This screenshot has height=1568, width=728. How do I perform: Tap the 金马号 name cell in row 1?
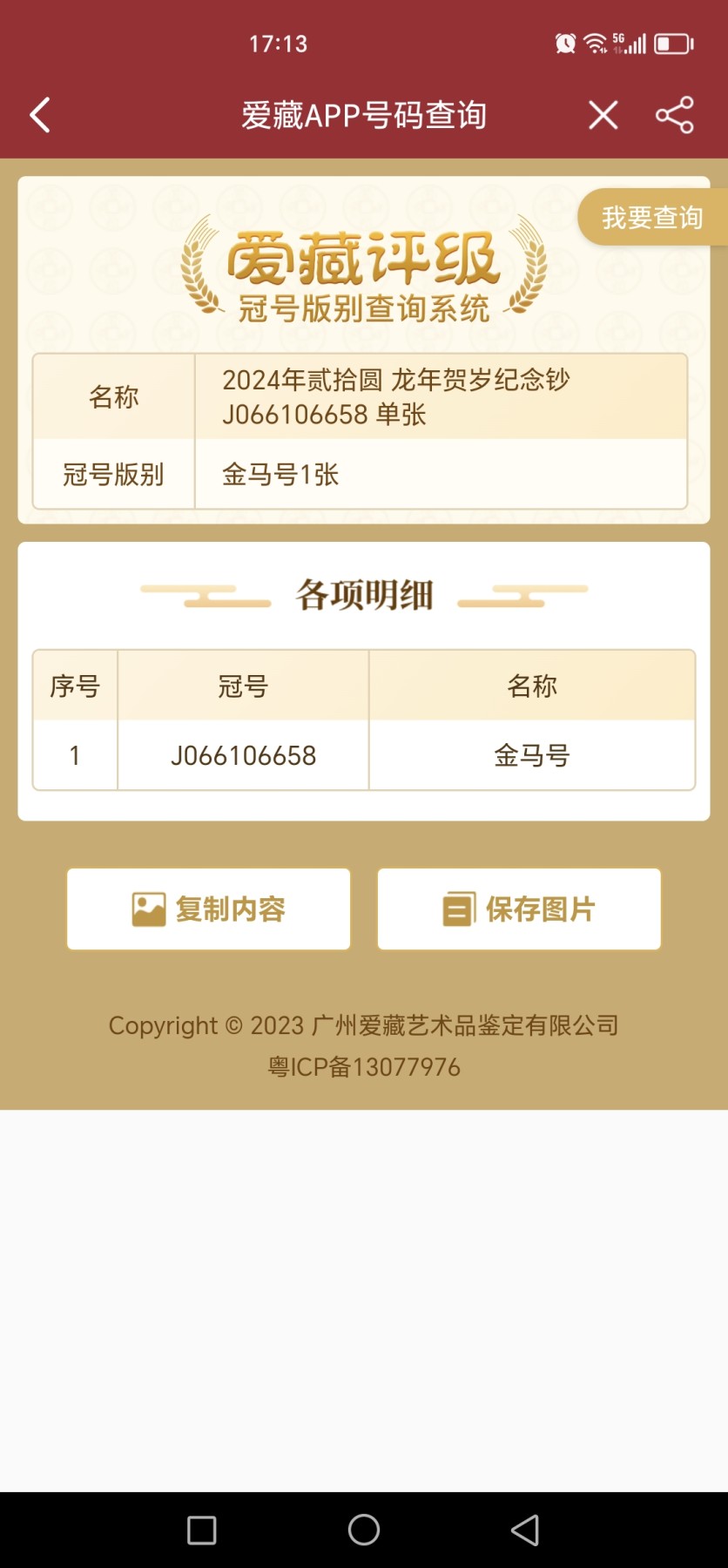[x=532, y=755]
